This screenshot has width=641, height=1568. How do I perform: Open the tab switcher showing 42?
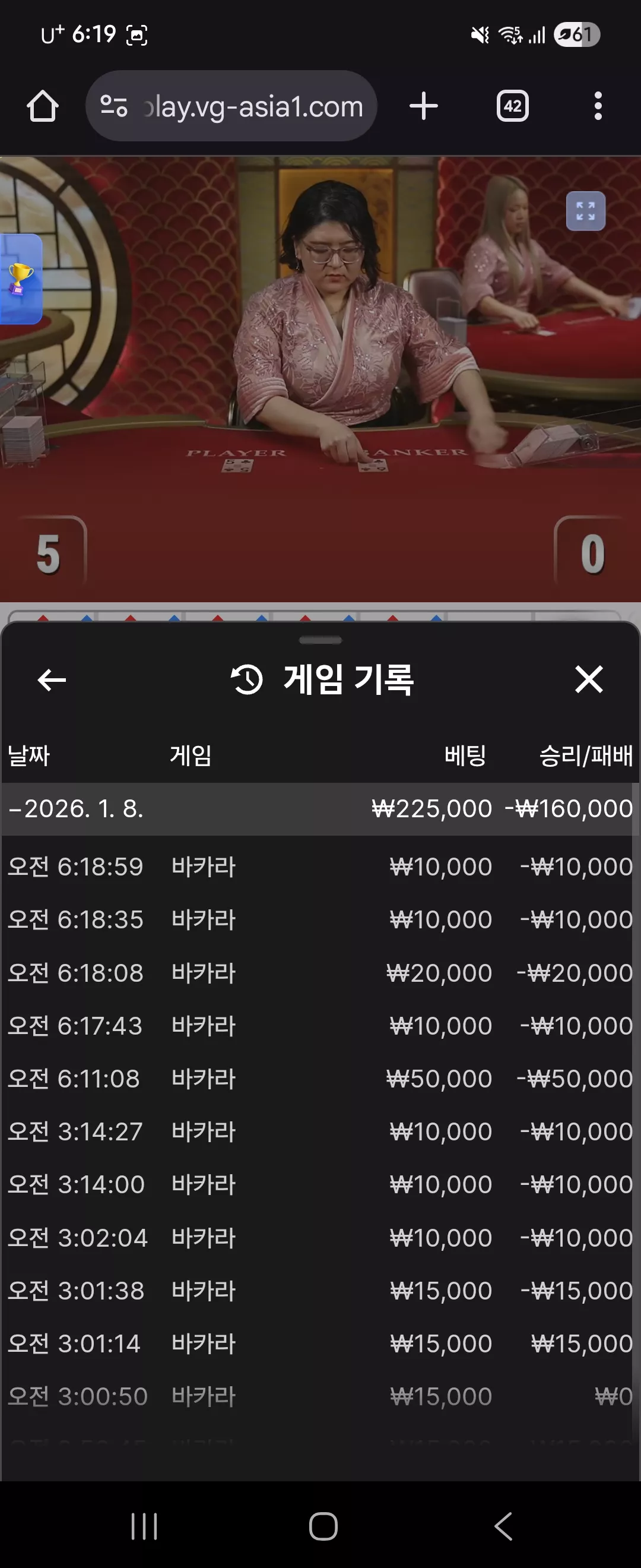click(513, 106)
